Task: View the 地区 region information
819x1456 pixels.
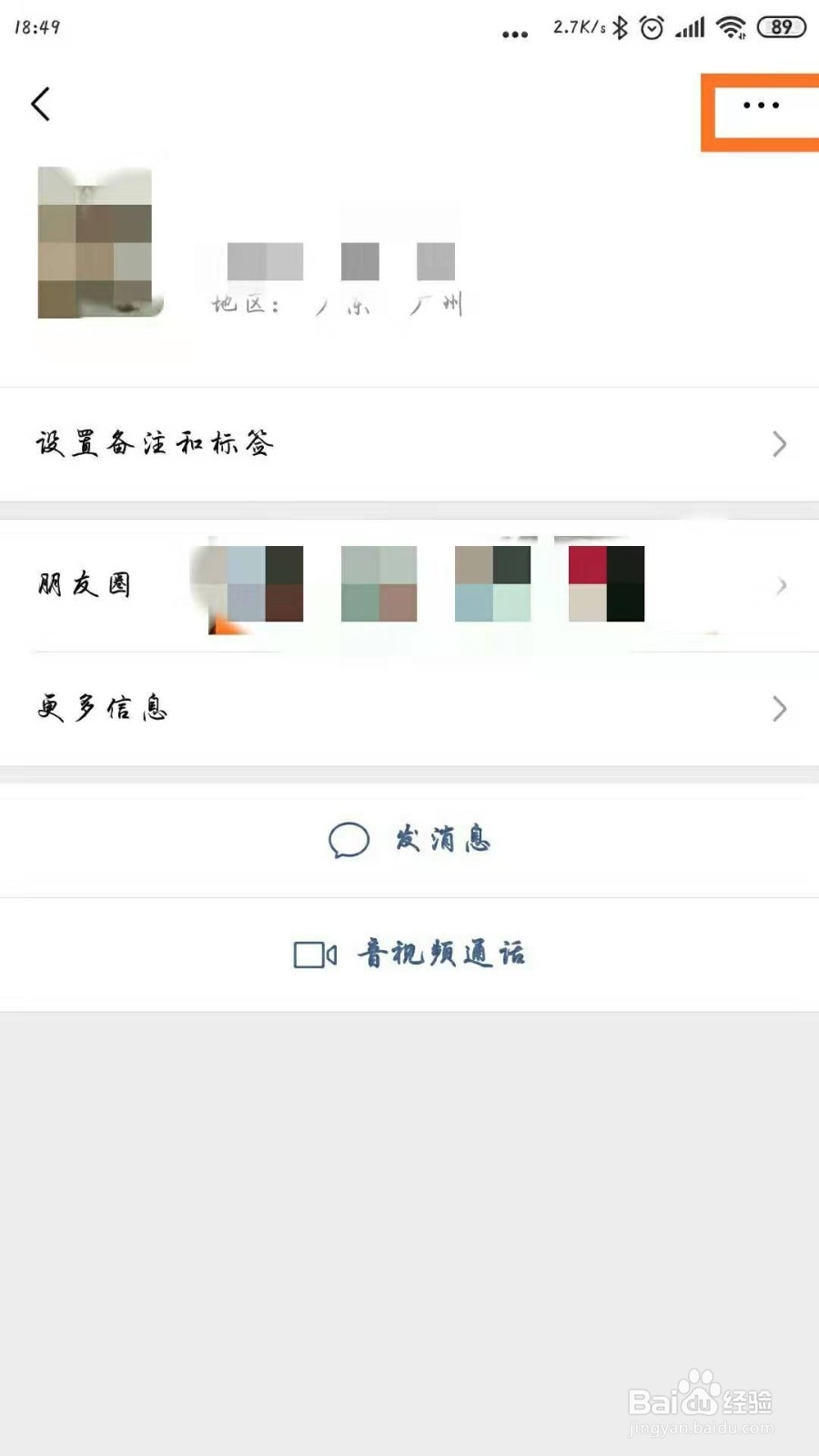Action: tap(337, 303)
